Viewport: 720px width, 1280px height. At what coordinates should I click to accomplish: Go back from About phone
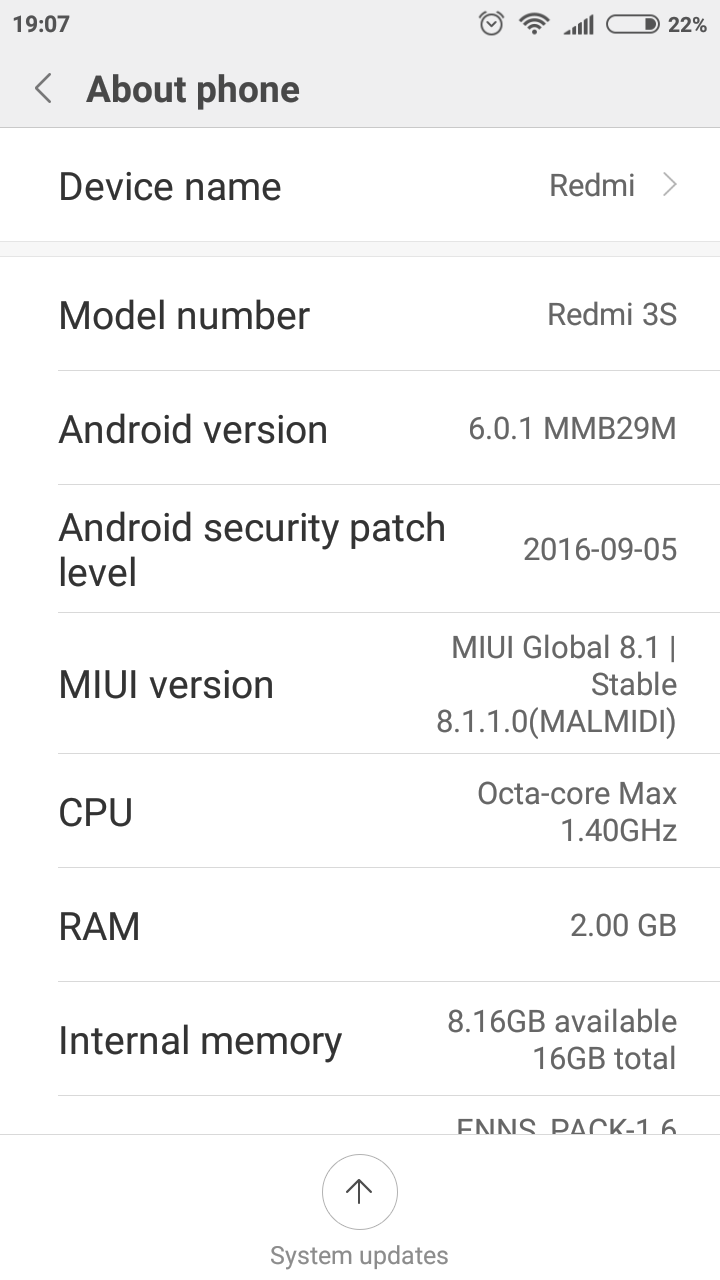click(43, 89)
